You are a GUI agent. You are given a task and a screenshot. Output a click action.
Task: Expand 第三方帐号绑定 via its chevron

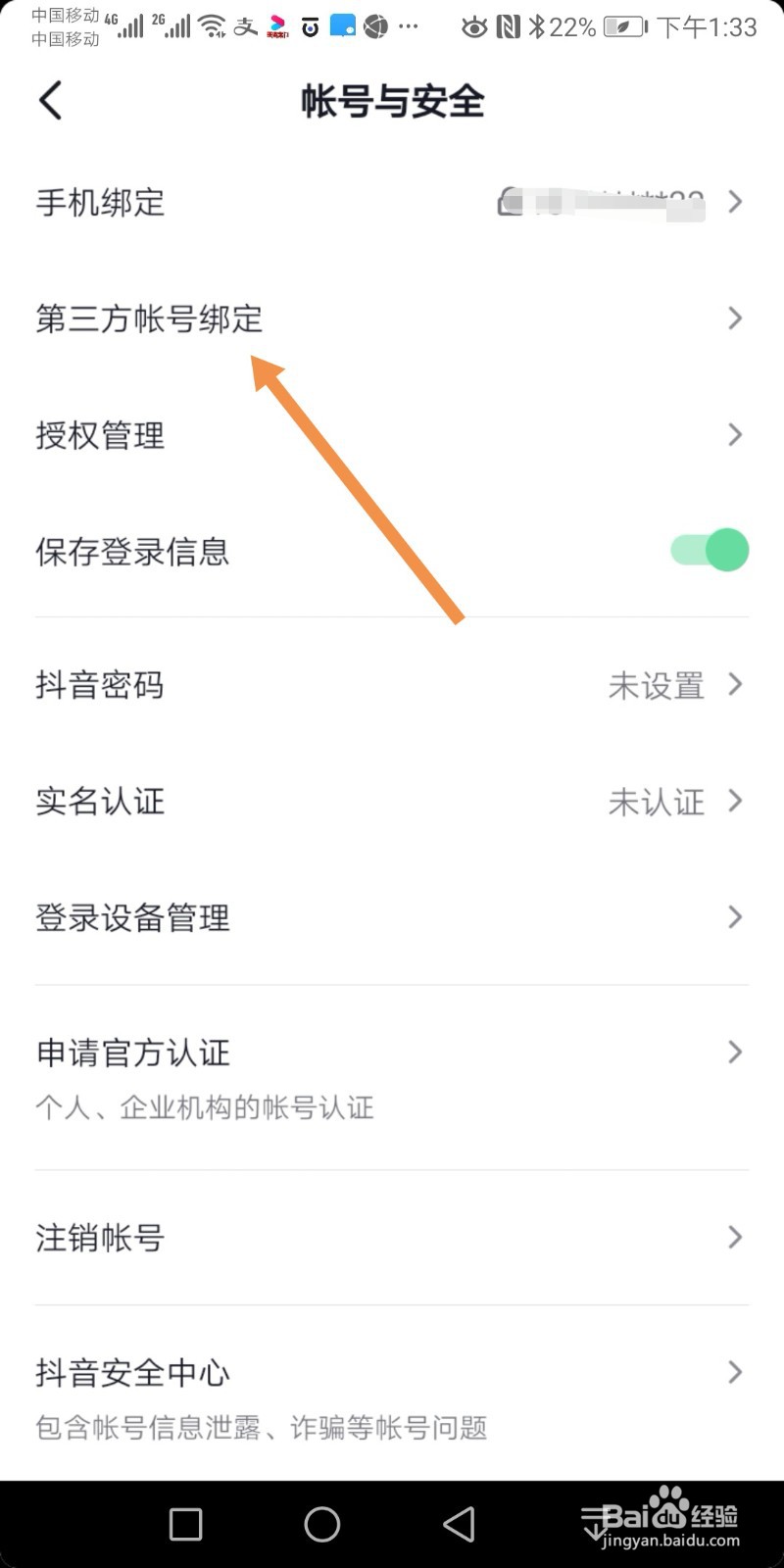pos(735,318)
